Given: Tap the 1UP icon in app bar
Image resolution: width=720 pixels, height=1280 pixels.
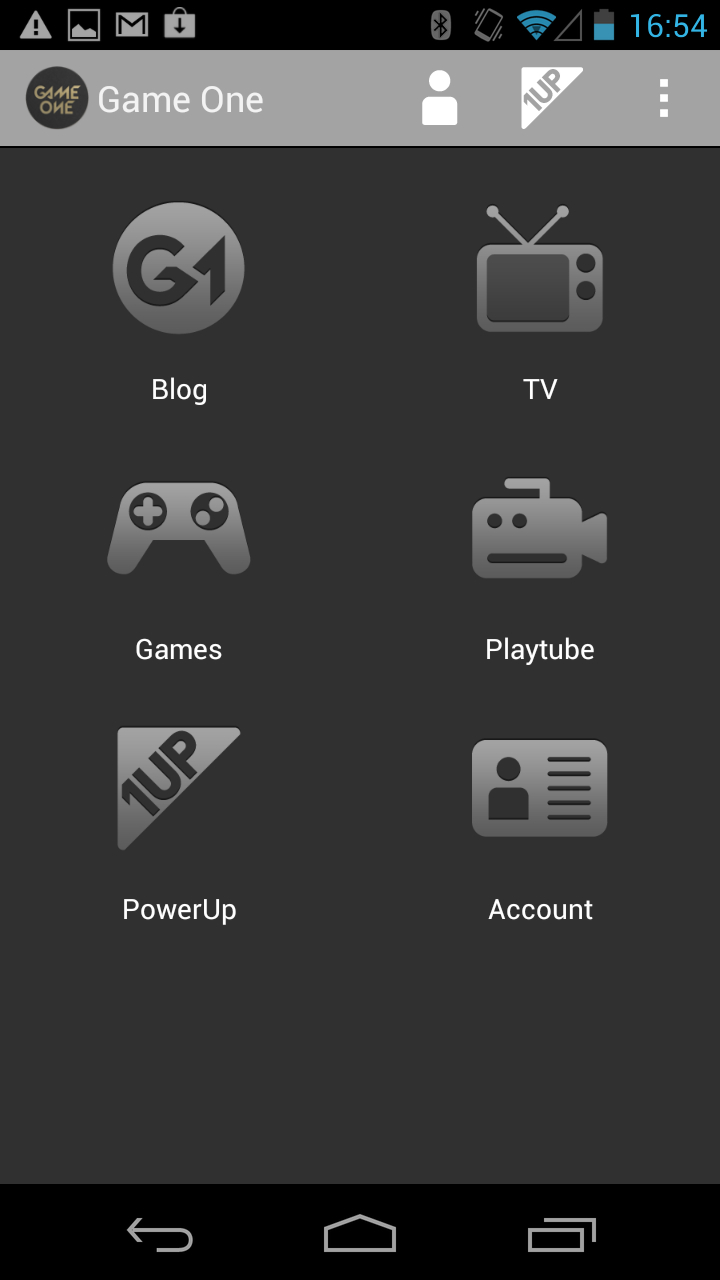Looking at the screenshot, I should click(x=551, y=98).
